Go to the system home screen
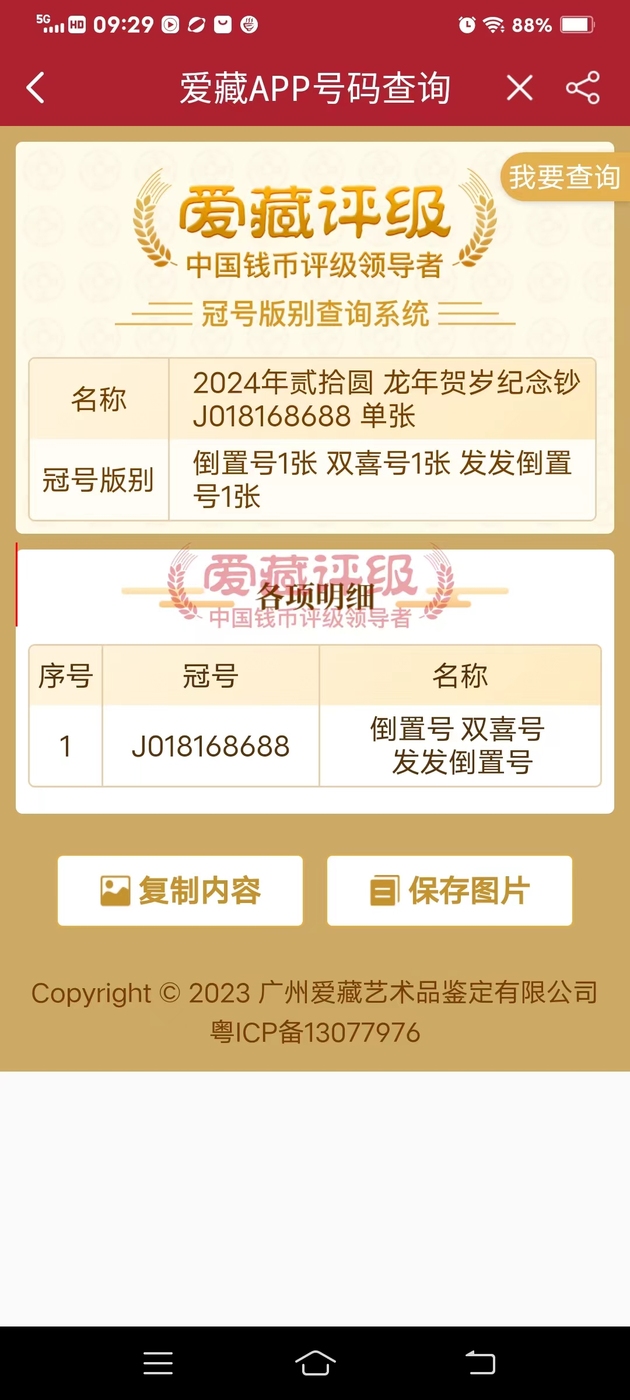This screenshot has height=1400, width=630. coord(315,1362)
